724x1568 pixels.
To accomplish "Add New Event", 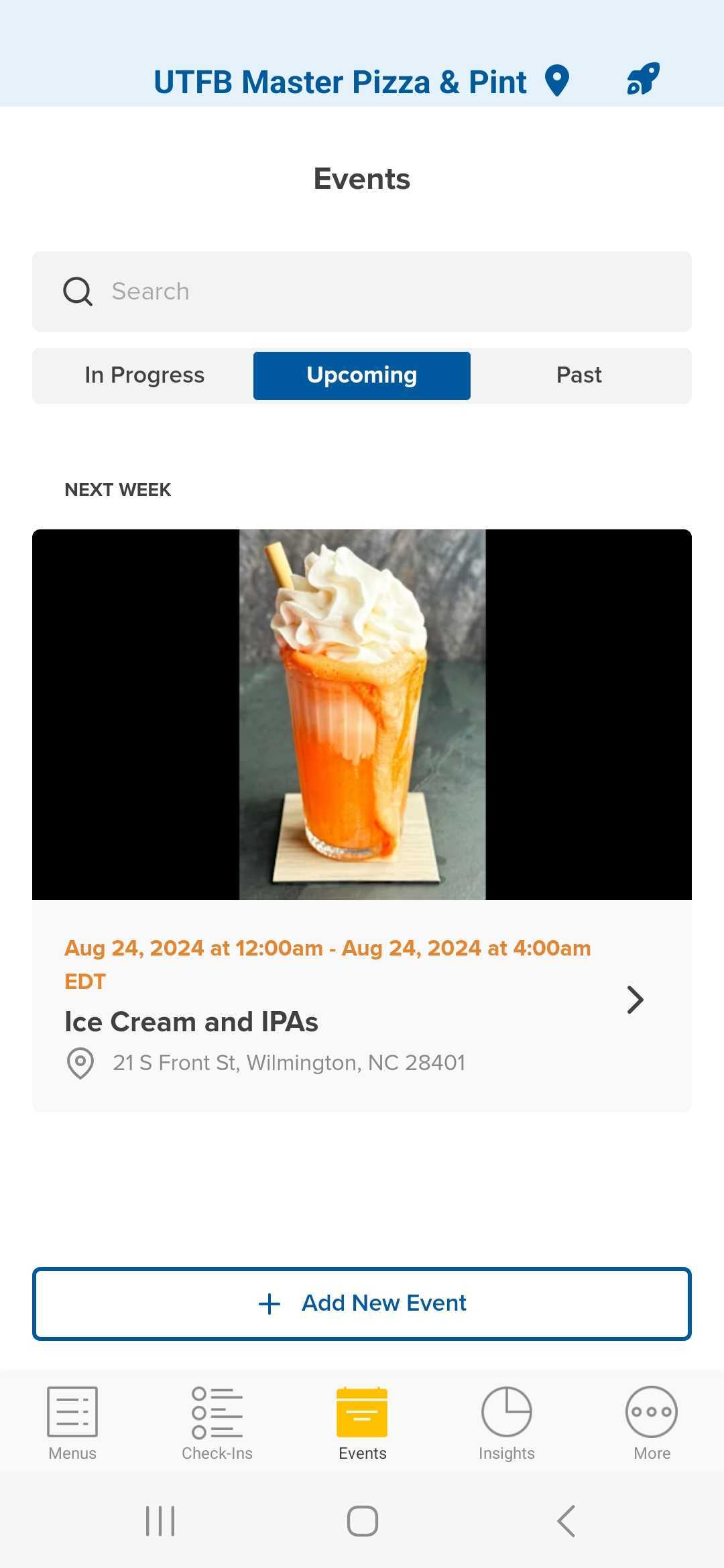I will click(362, 1303).
